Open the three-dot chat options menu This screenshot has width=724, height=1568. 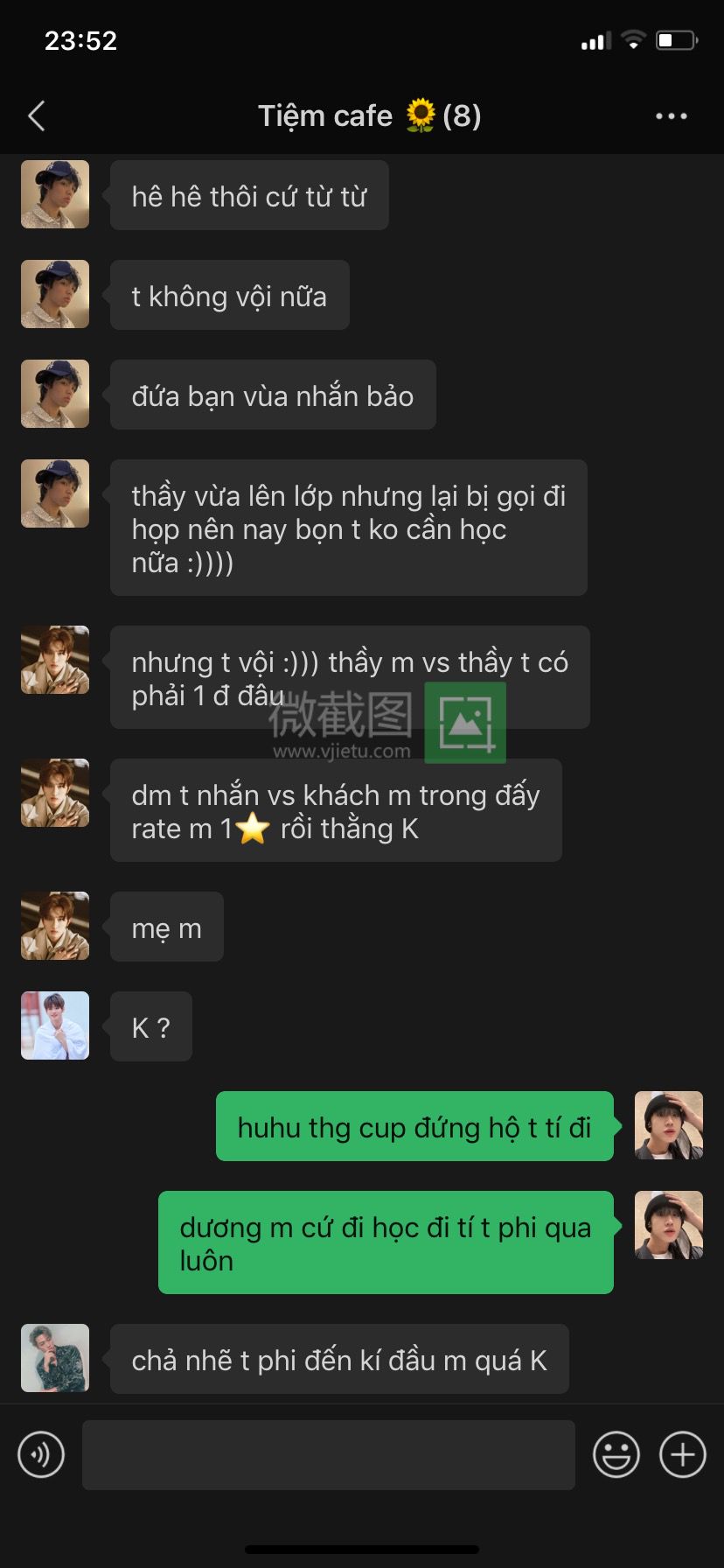pos(671,116)
